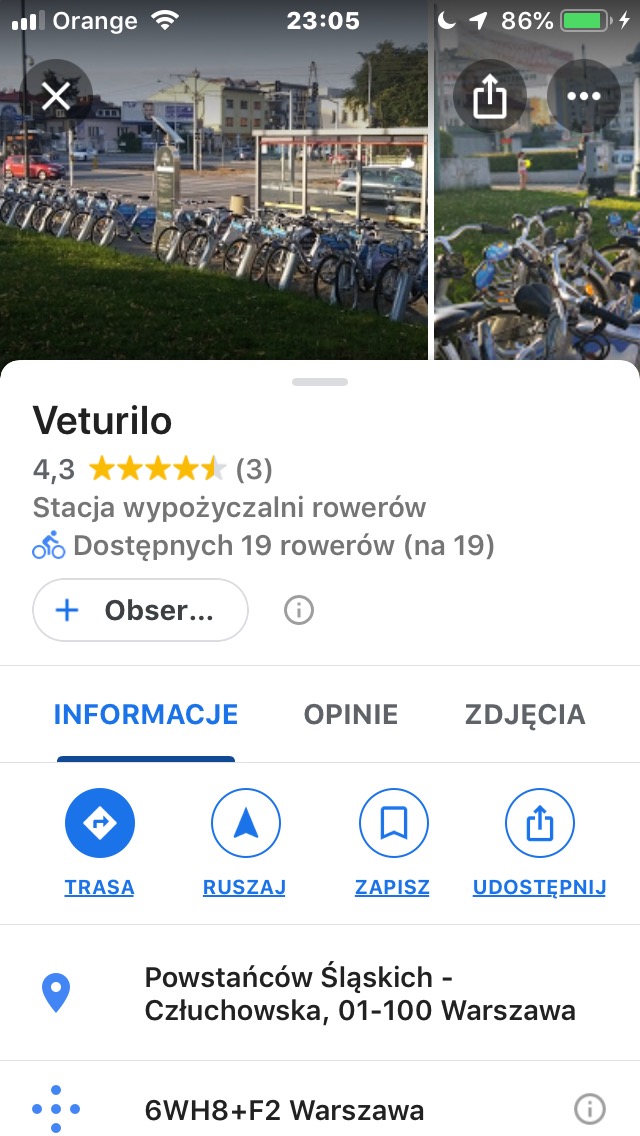
Task: Follow Veturilo with the Obser... button
Action: pos(140,610)
